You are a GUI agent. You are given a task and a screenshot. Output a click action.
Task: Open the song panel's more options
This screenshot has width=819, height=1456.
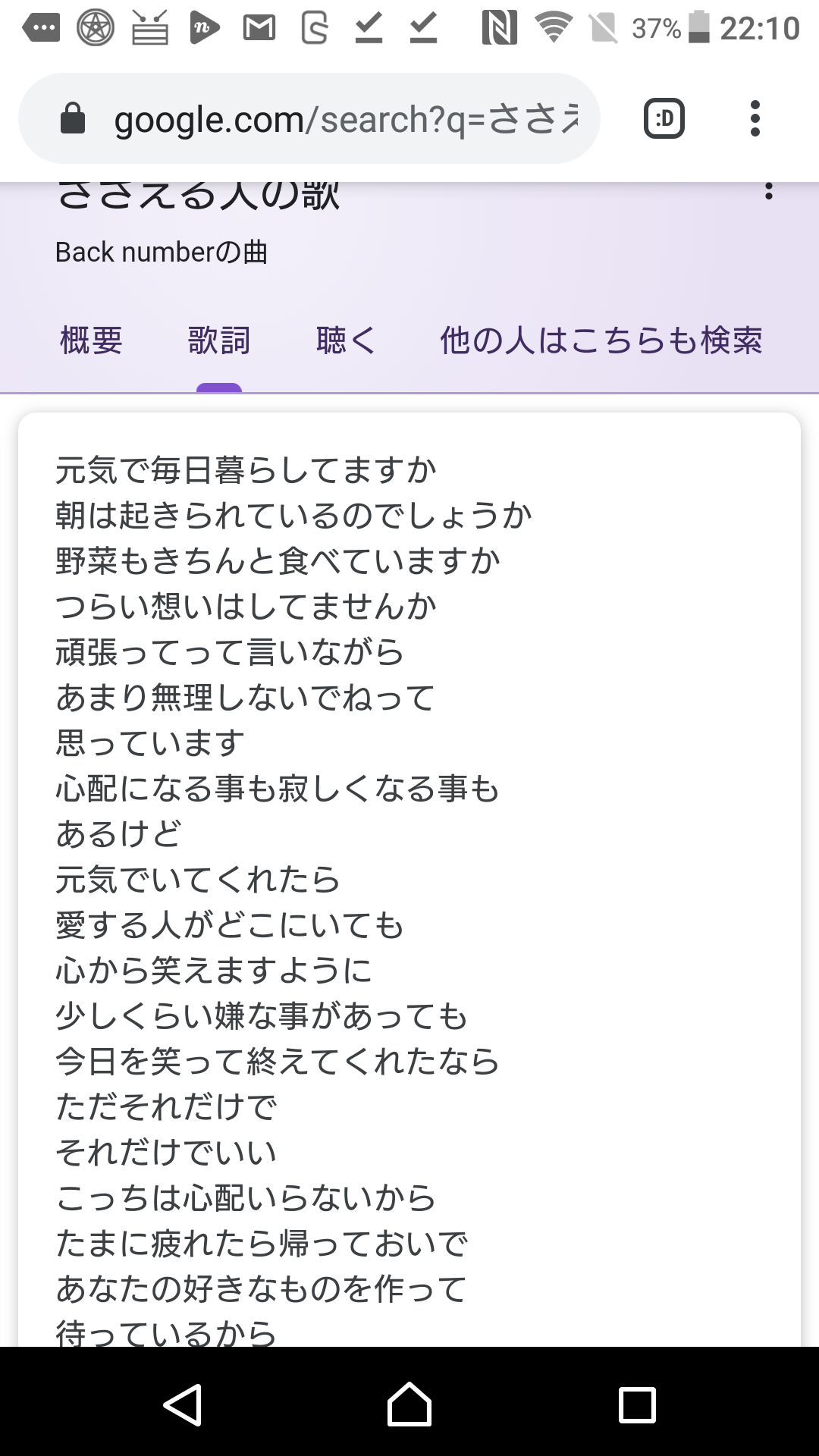(769, 192)
